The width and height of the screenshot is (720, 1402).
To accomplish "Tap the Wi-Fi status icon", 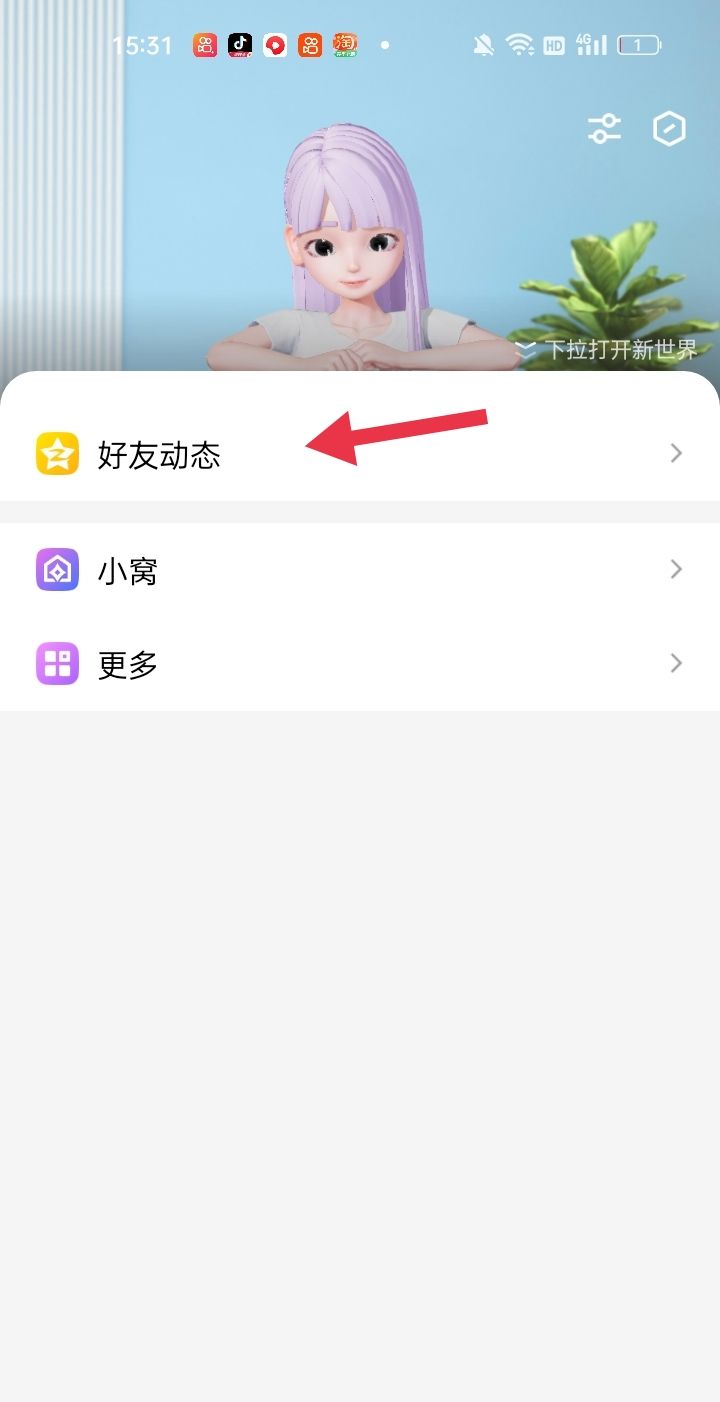I will tap(521, 44).
